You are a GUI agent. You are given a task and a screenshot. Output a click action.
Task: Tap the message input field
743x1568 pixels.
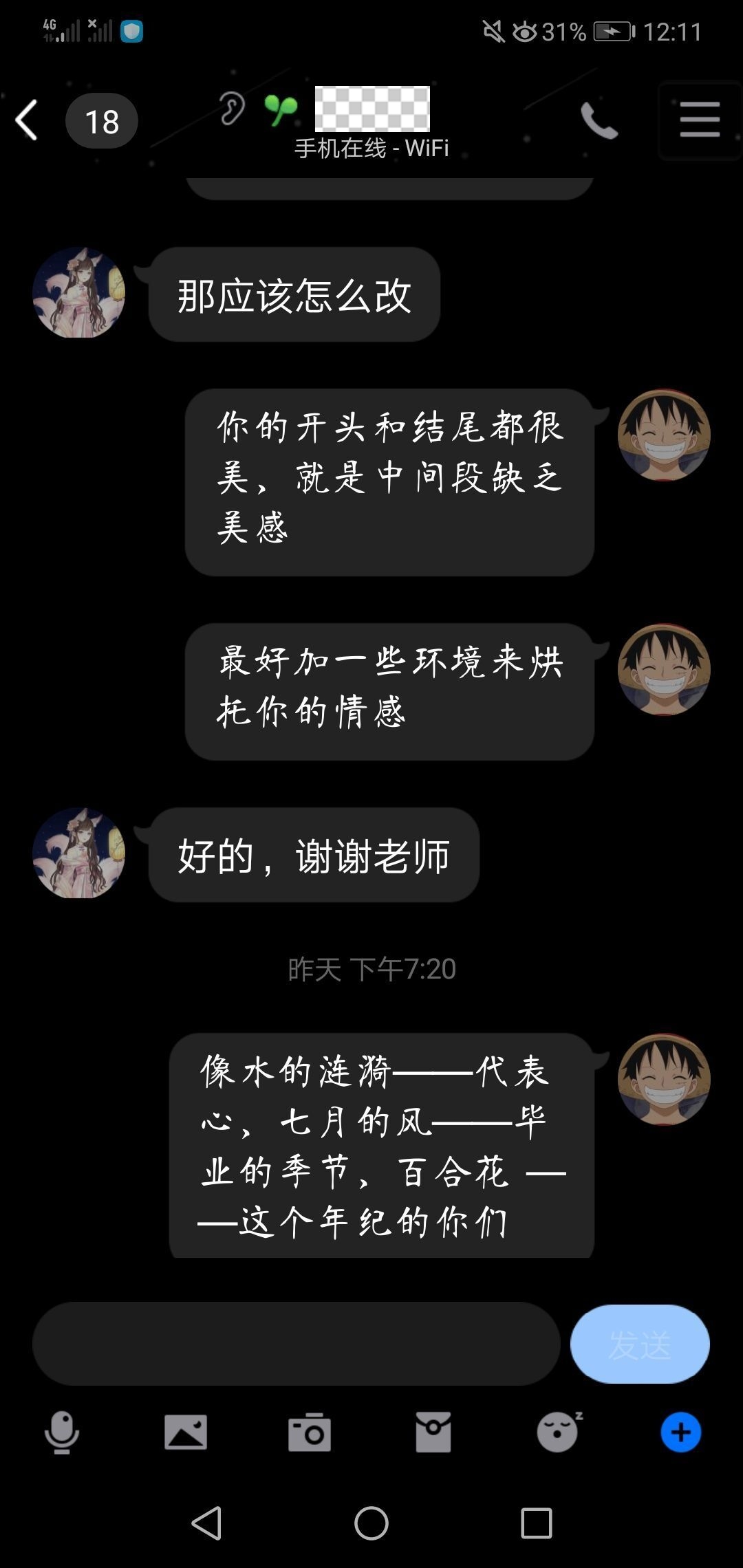(x=296, y=1343)
